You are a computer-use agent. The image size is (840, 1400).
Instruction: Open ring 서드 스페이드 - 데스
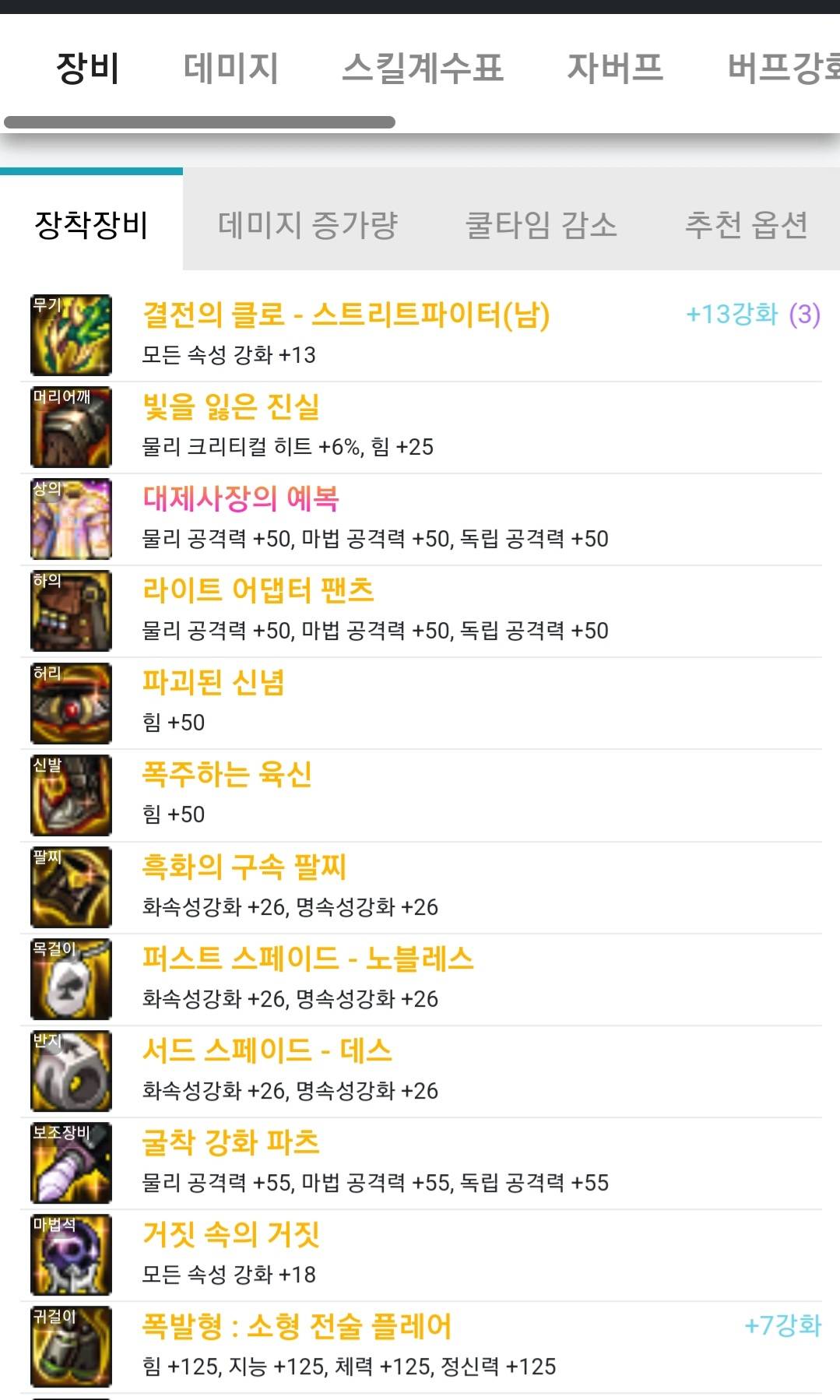(267, 1050)
